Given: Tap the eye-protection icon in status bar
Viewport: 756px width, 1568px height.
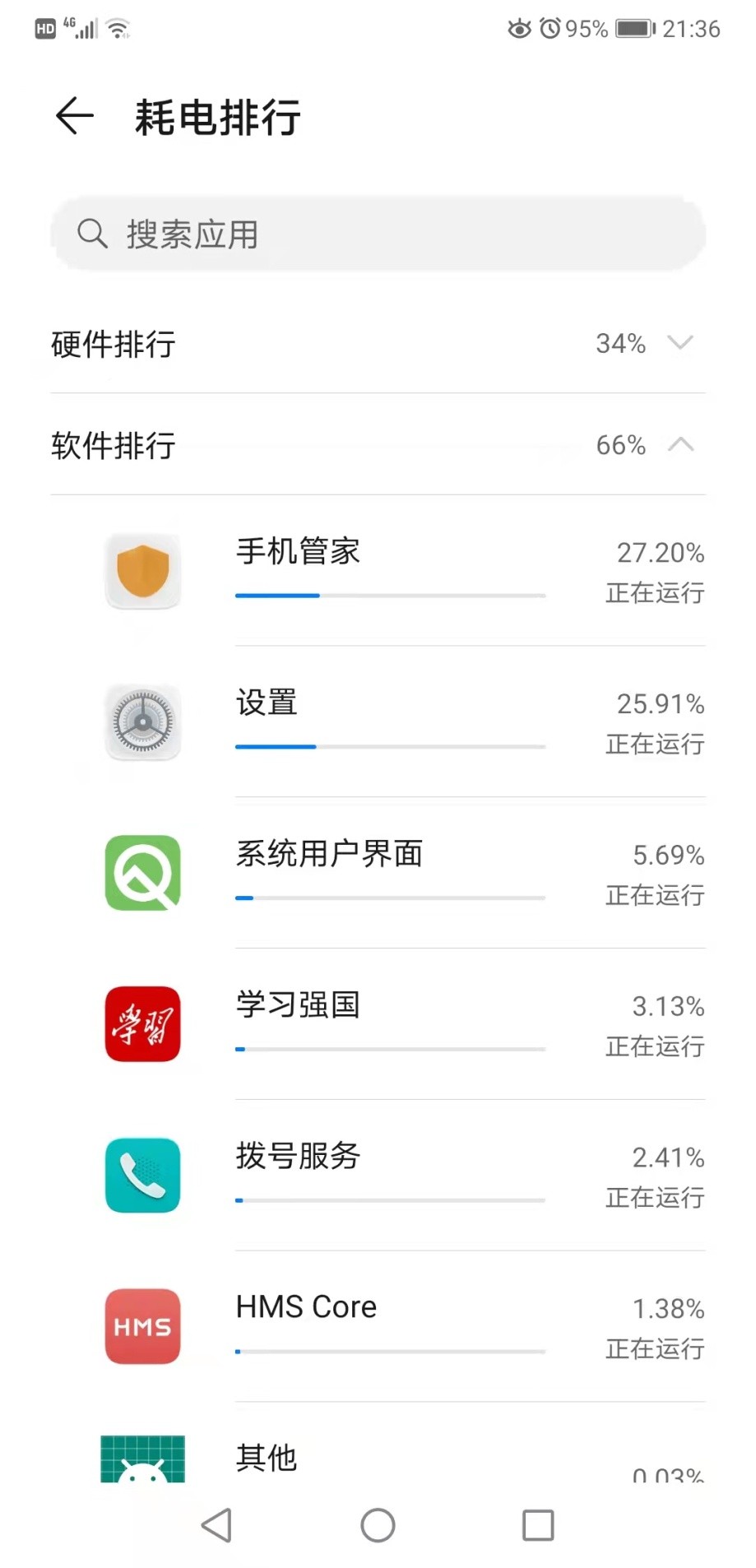Looking at the screenshot, I should point(519,28).
